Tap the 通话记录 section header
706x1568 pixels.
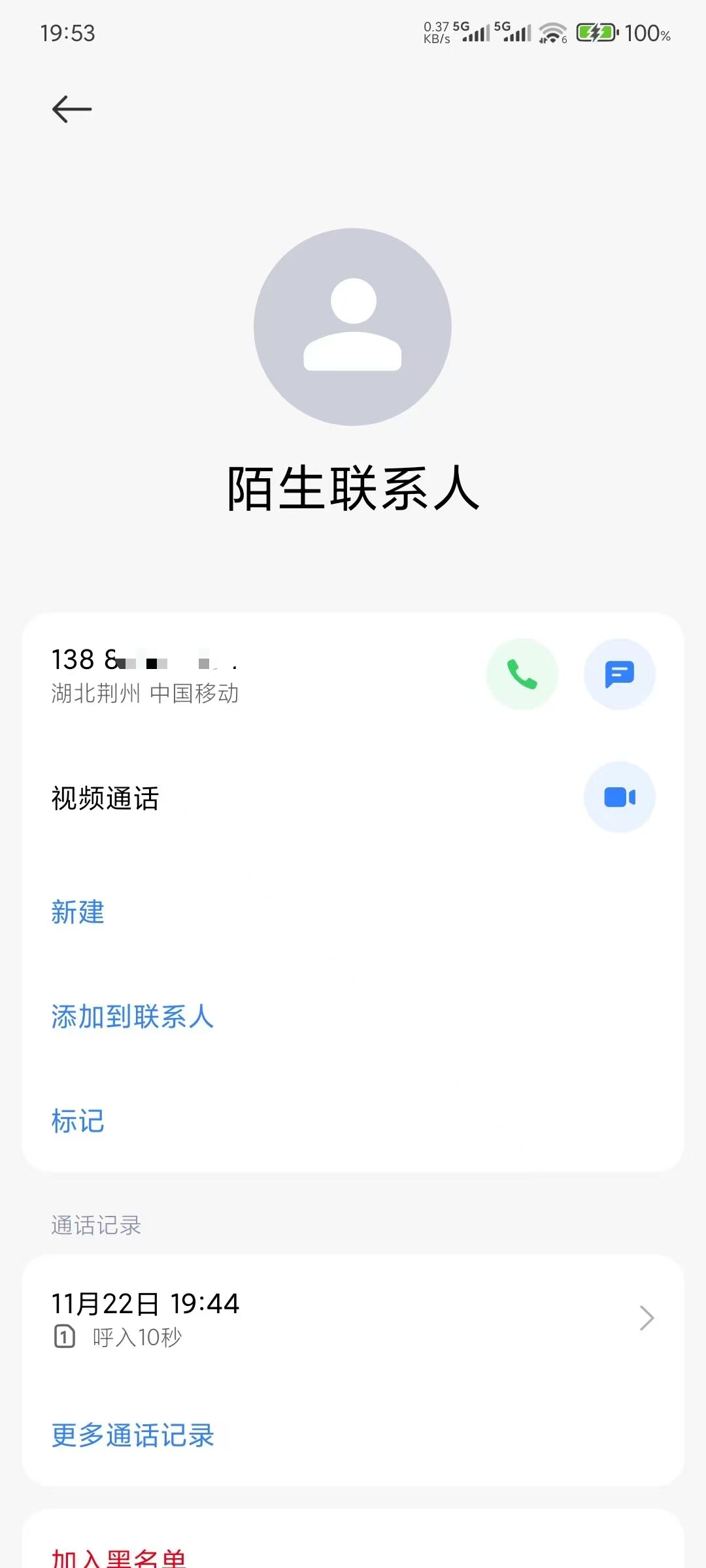point(96,1225)
